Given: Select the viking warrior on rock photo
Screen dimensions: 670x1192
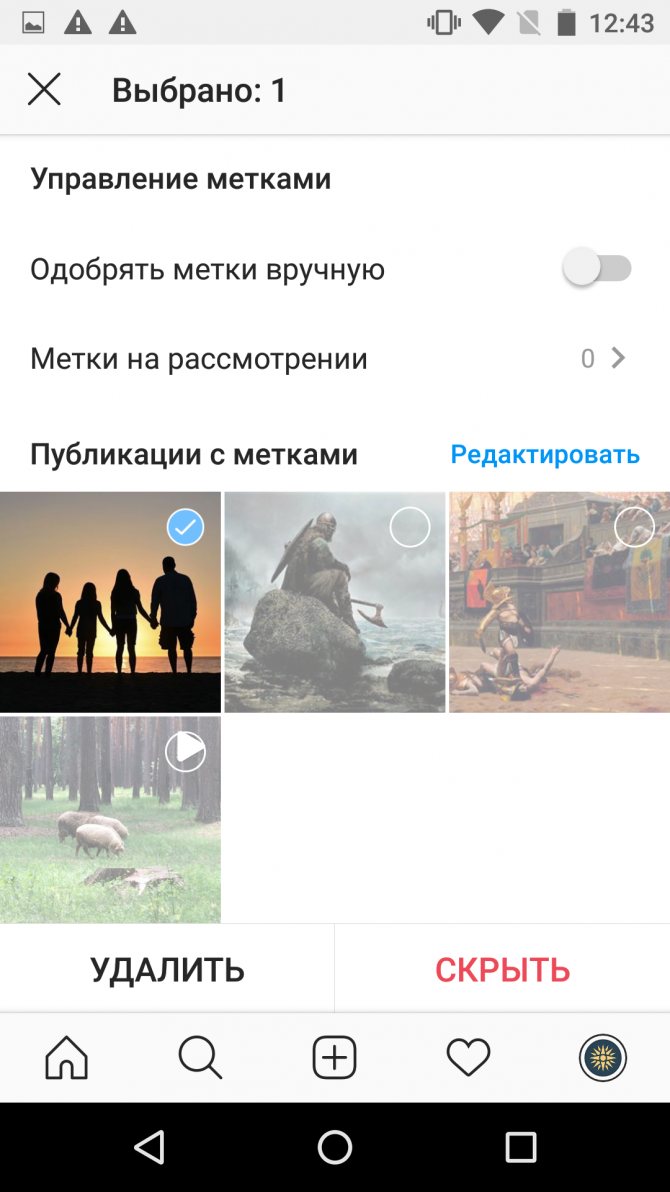Looking at the screenshot, I should 334,601.
